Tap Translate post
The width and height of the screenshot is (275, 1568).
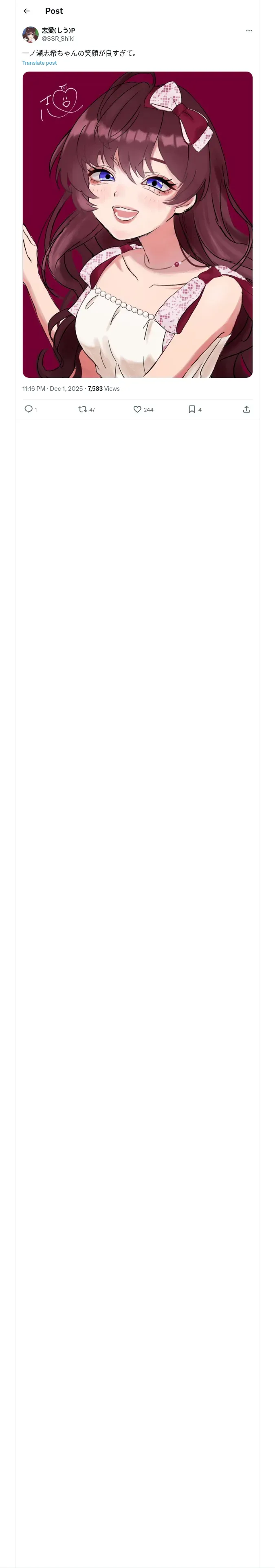[40, 63]
